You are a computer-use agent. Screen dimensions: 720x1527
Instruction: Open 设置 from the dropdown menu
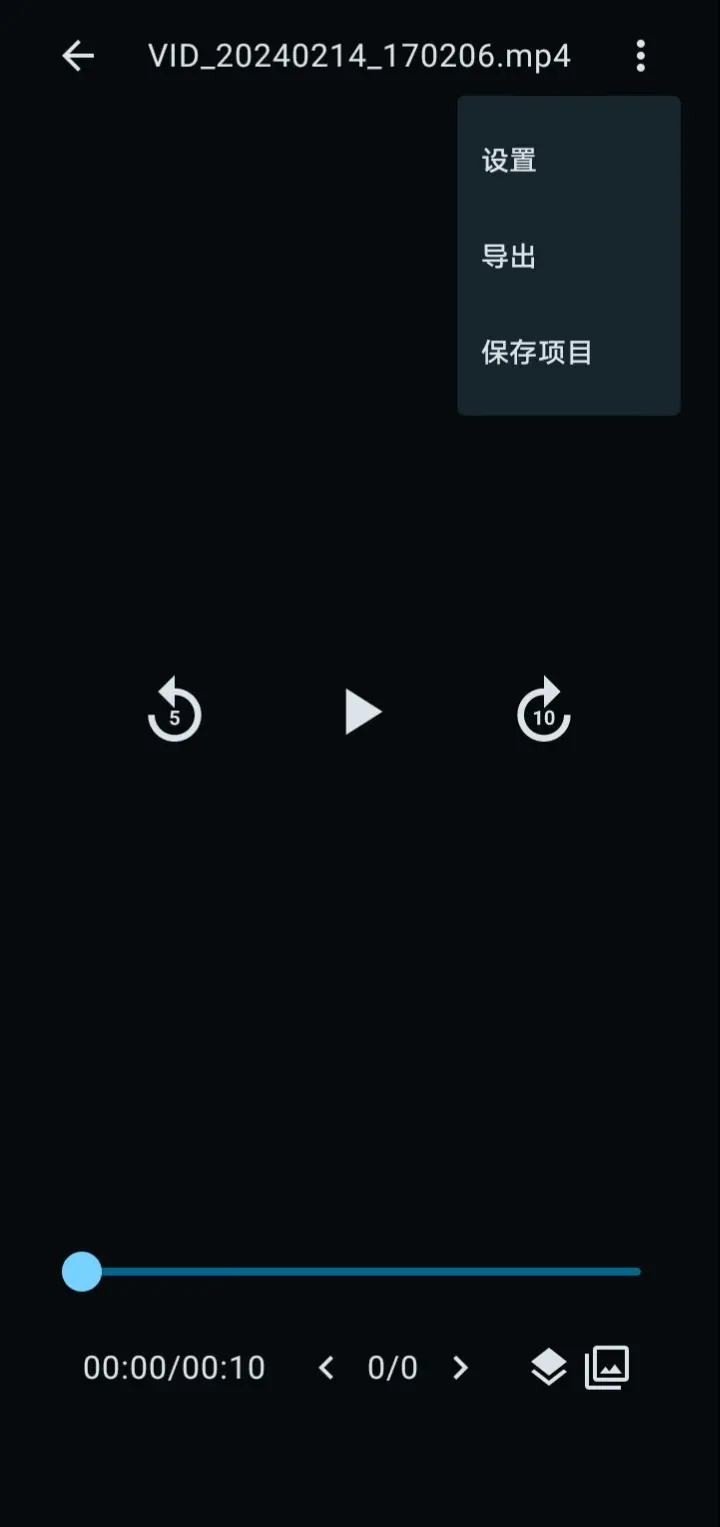510,160
